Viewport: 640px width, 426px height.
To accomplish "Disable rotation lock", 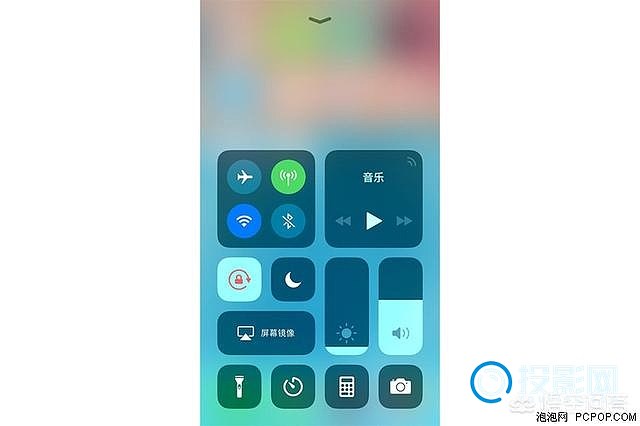I will tap(240, 280).
